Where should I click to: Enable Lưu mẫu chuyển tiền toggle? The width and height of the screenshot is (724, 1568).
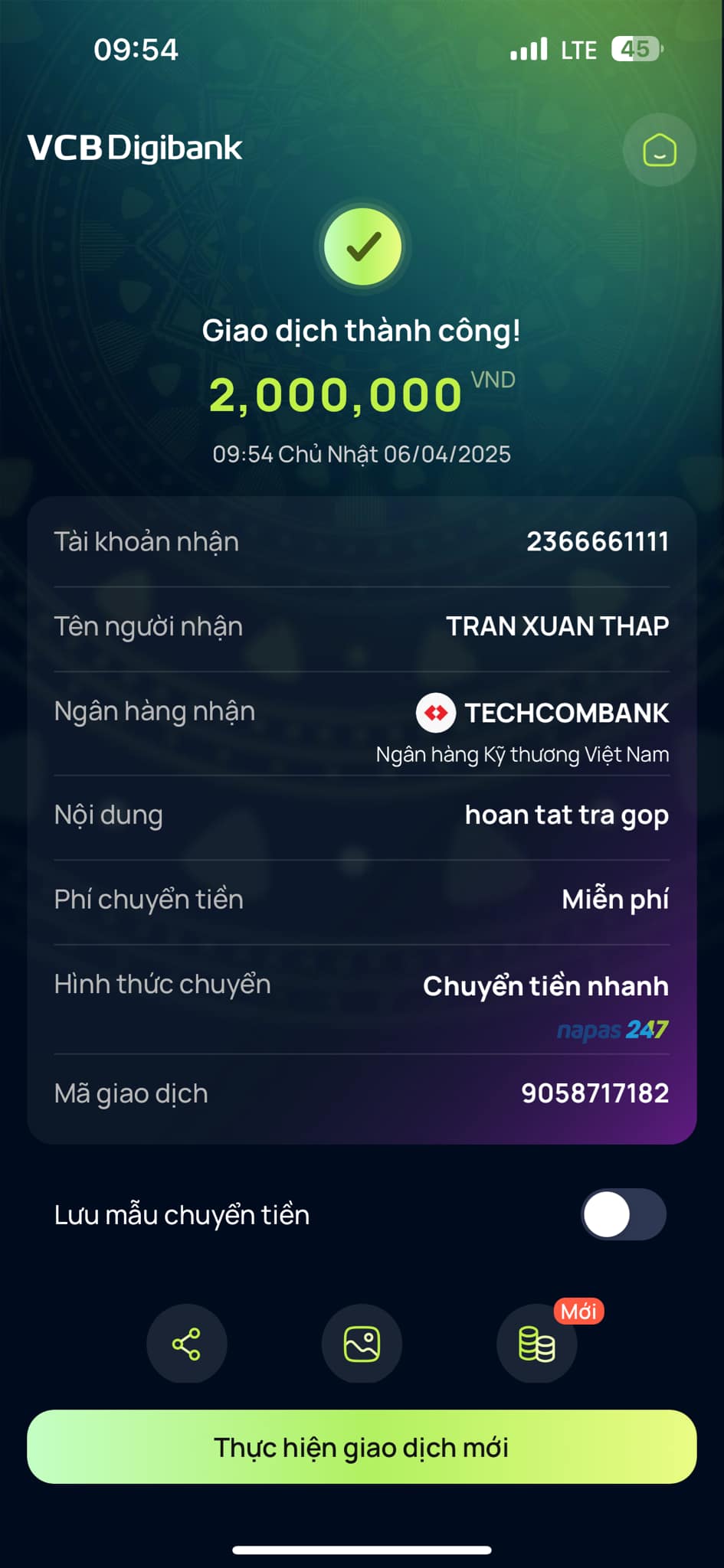[623, 1214]
